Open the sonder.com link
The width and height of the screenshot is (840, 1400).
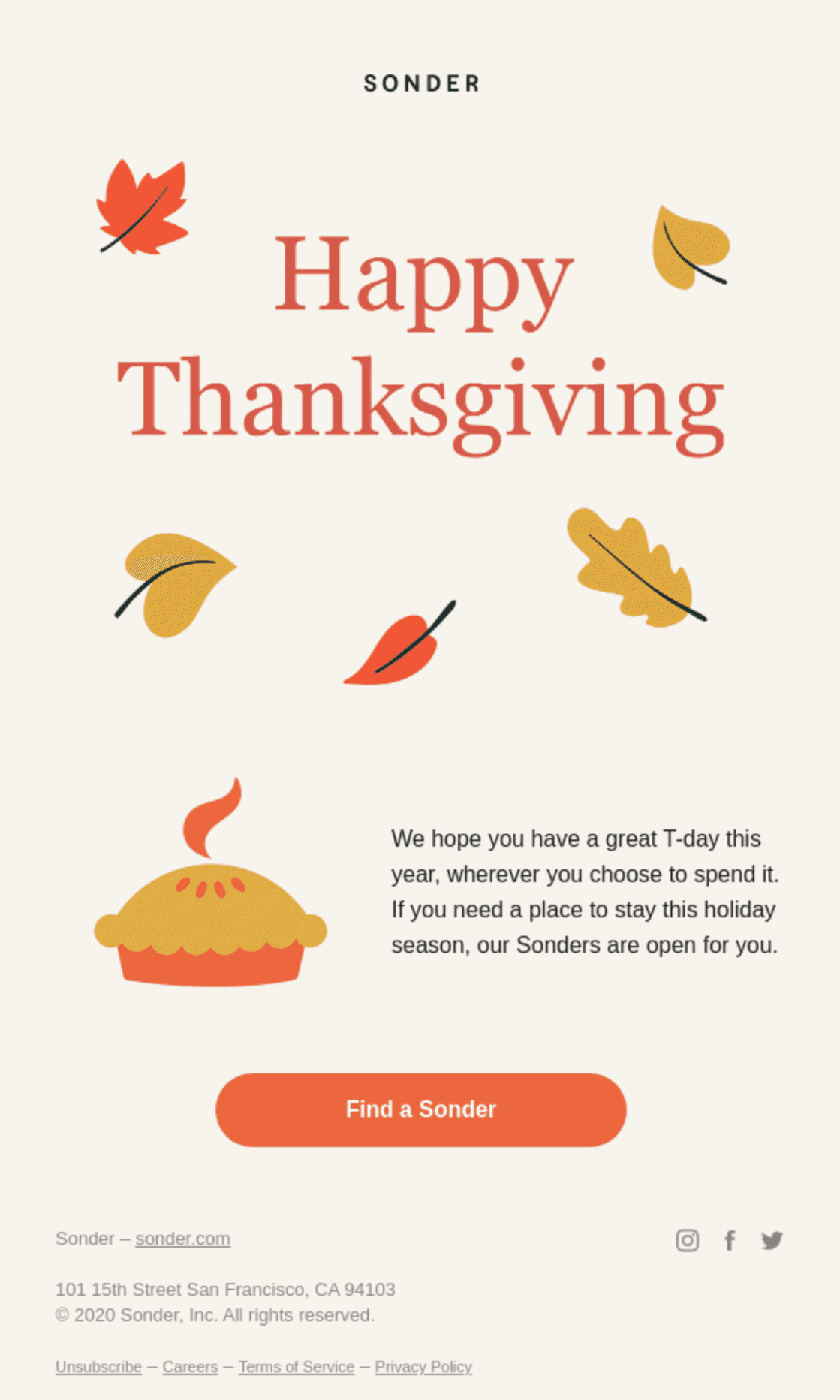[x=182, y=1239]
